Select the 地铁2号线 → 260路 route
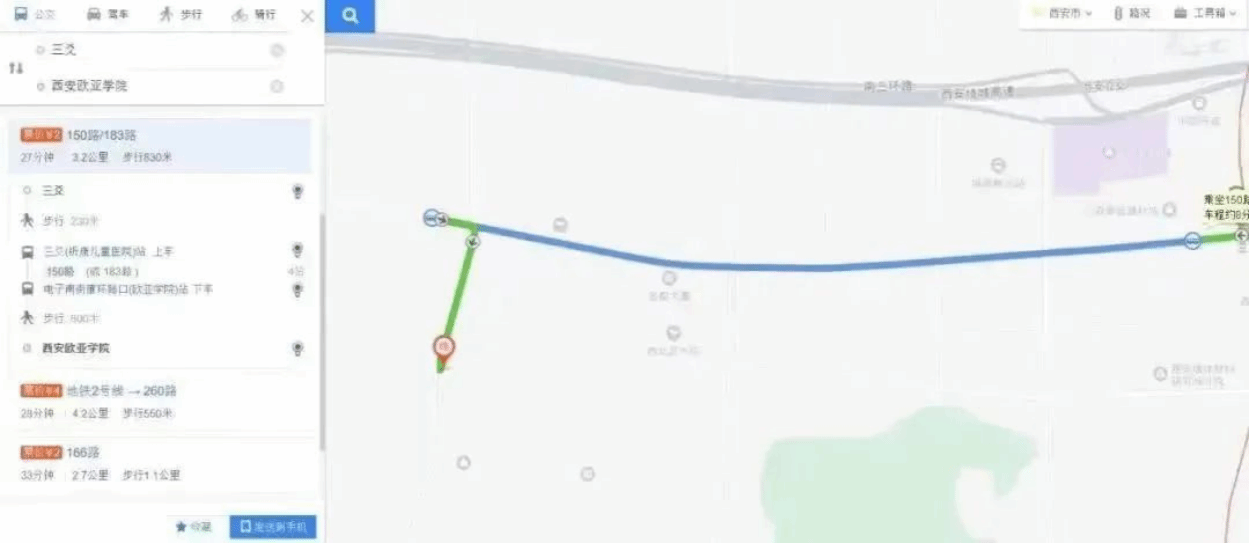Screen dimensions: 1250x543 [160, 401]
